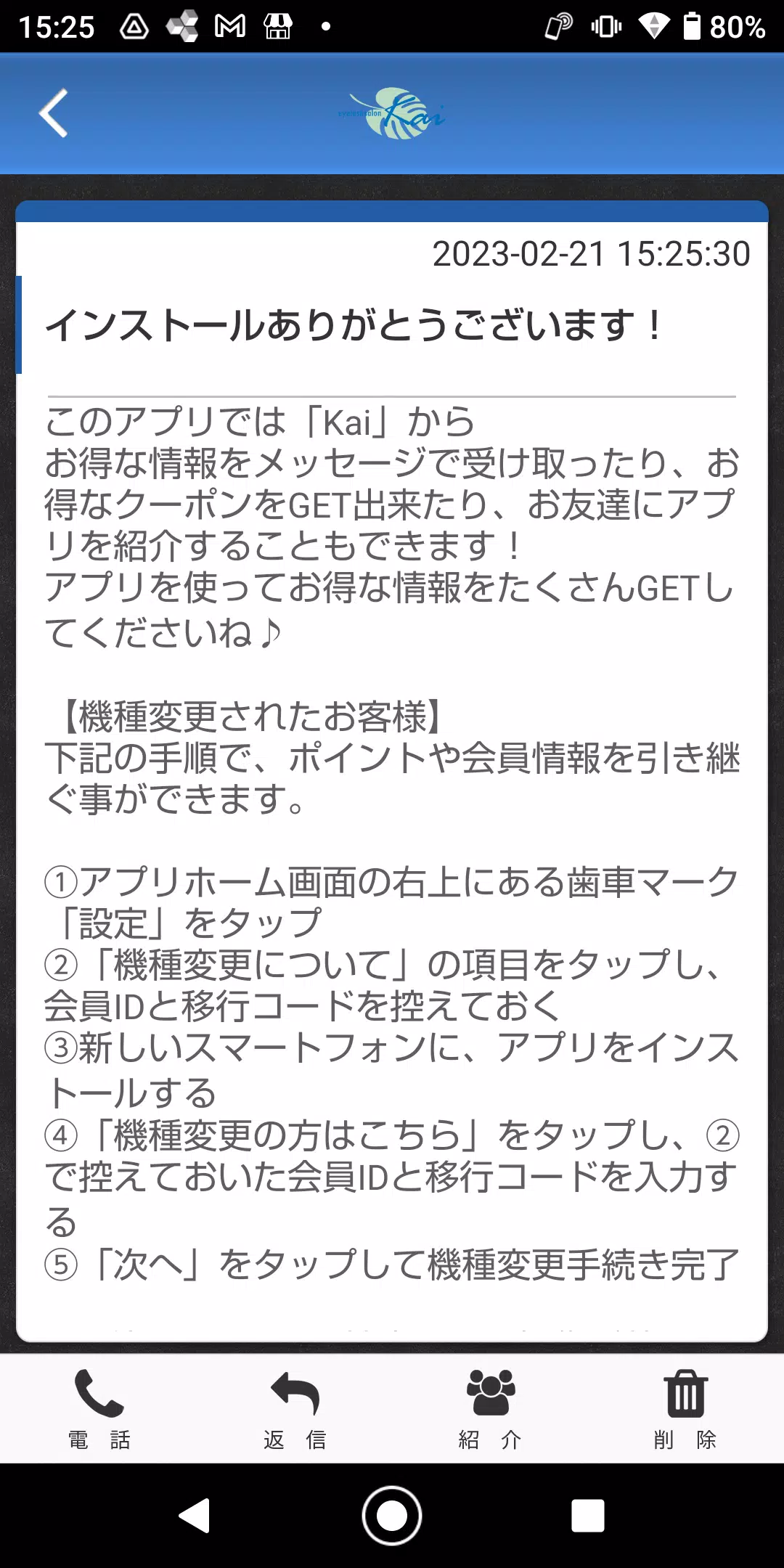Viewport: 784px width, 1568px height.
Task: Open 紹介 to introduce a friend
Action: tap(490, 1408)
